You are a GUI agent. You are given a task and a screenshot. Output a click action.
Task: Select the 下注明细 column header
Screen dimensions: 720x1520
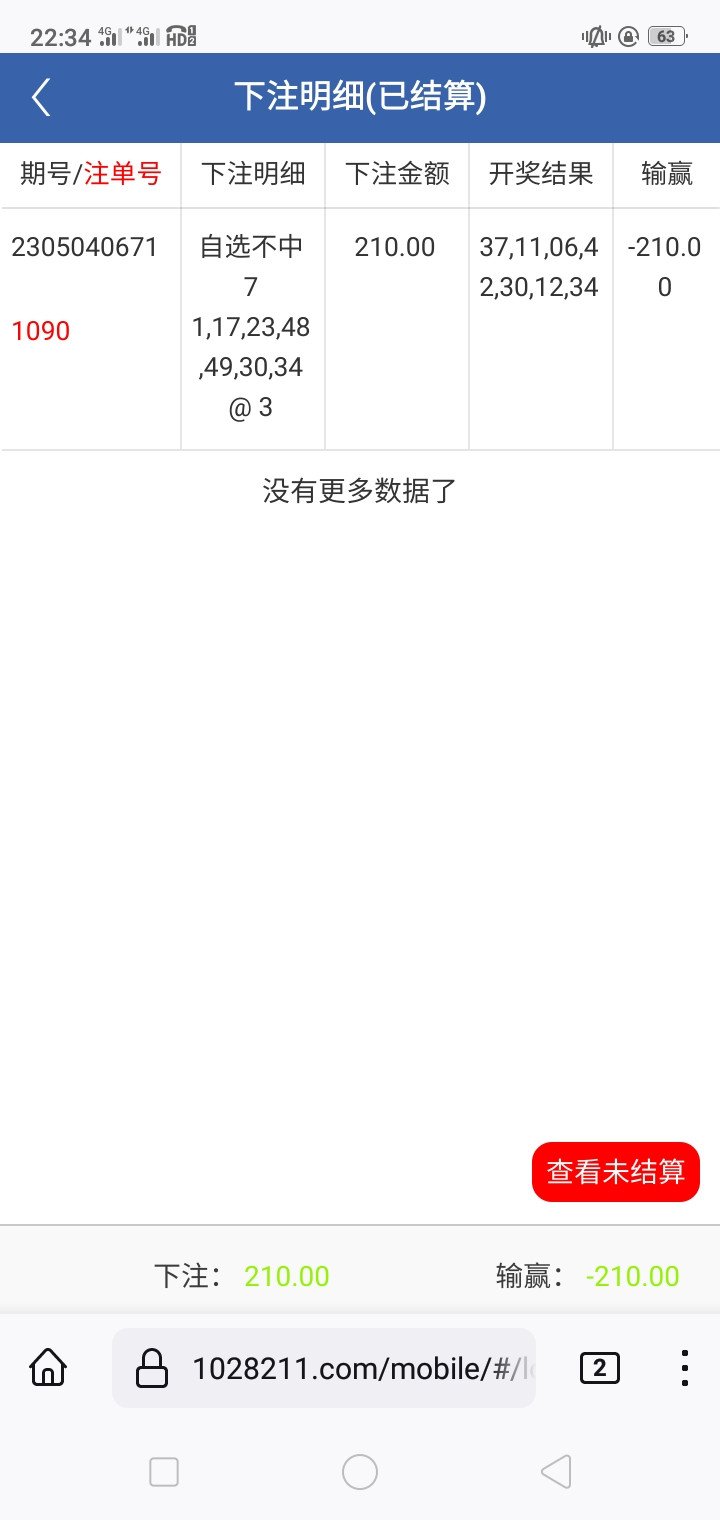(x=252, y=173)
